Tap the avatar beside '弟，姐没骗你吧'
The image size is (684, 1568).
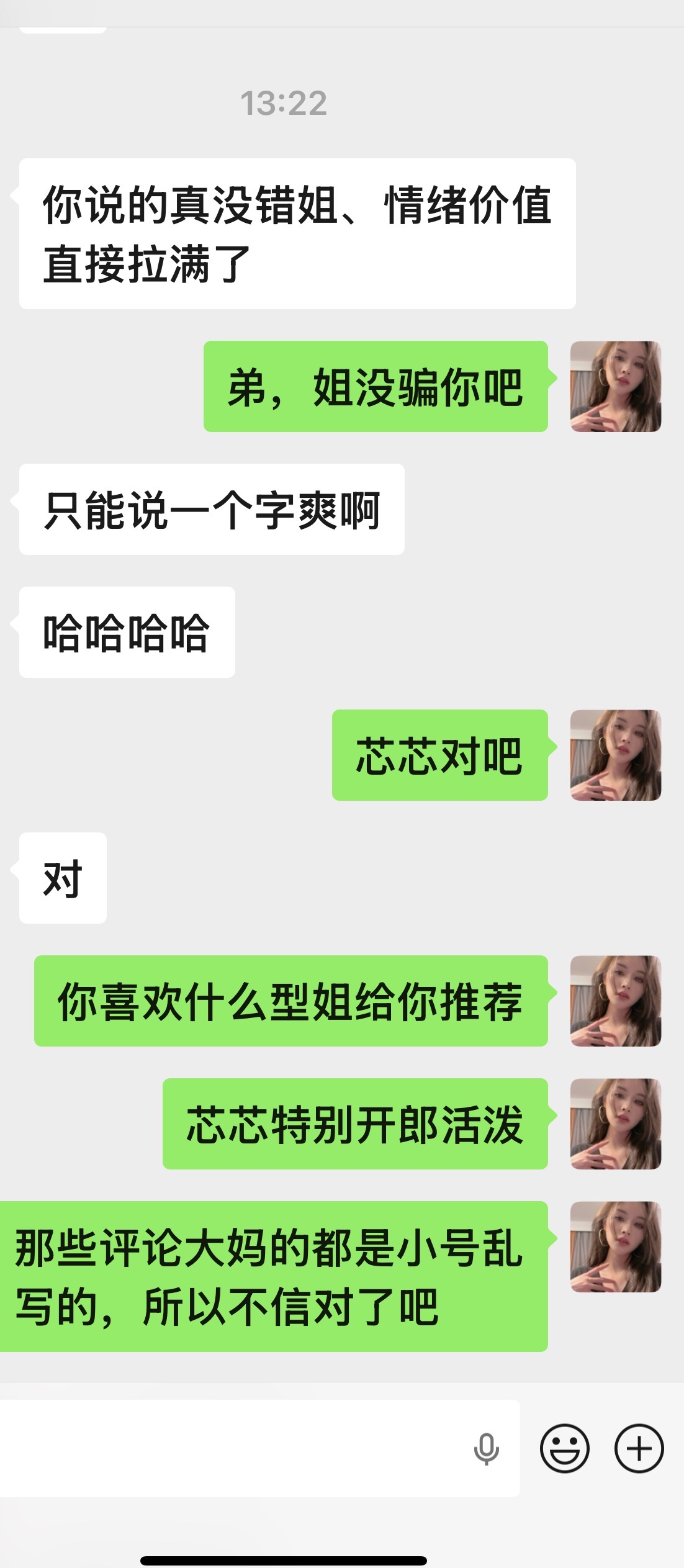(615, 386)
